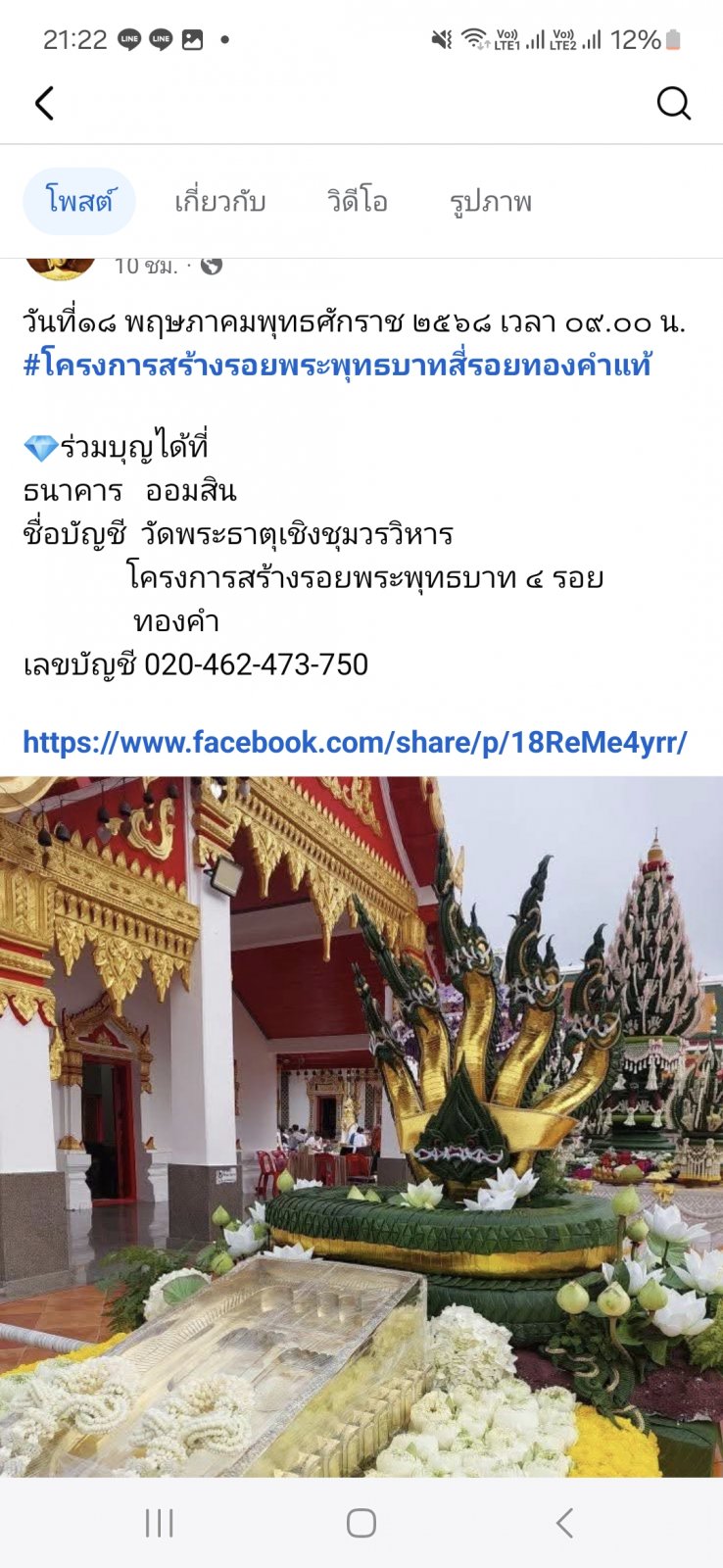View the temple photo in the post
Viewport: 723px width, 1568px height.
click(361, 1127)
